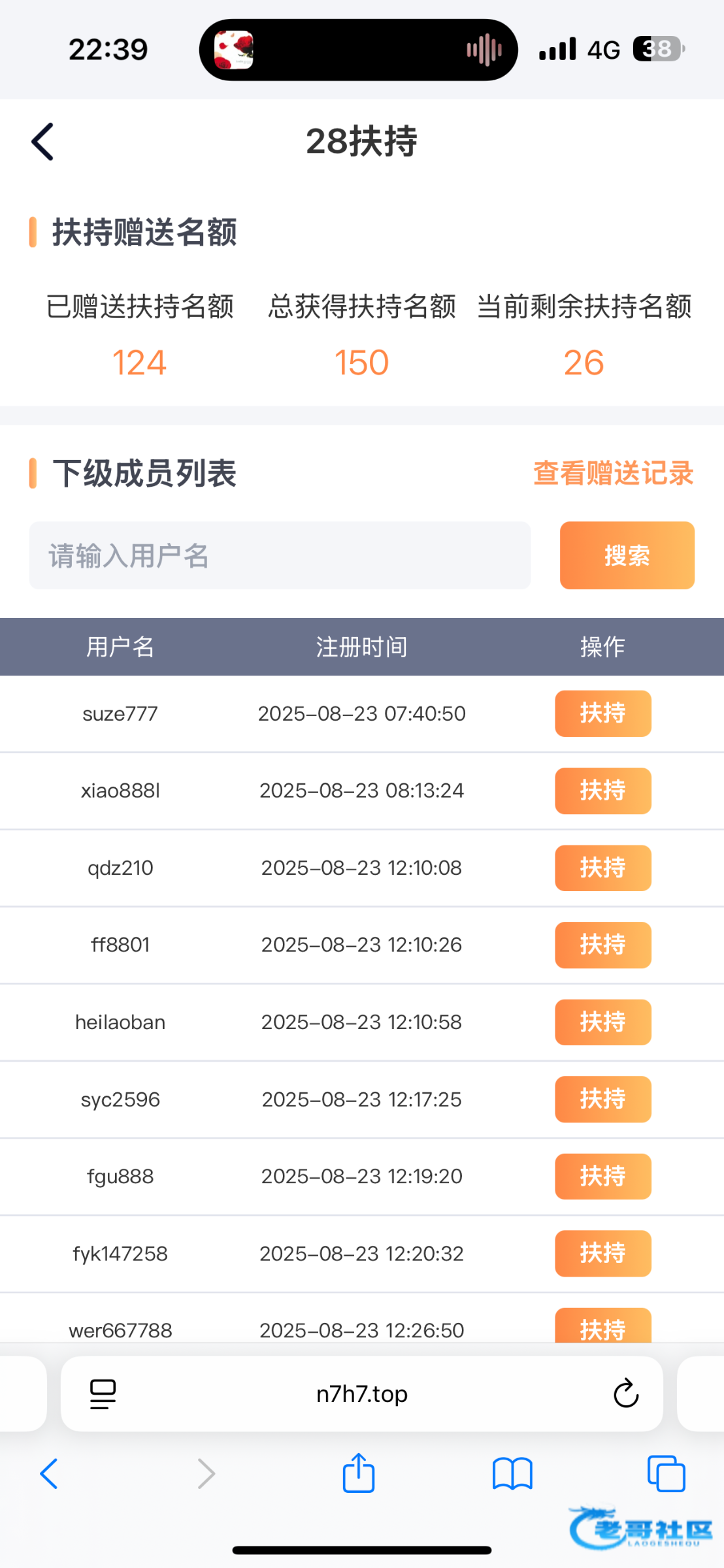Open the browser share sheet
The width and height of the screenshot is (724, 1568).
coord(359,1473)
